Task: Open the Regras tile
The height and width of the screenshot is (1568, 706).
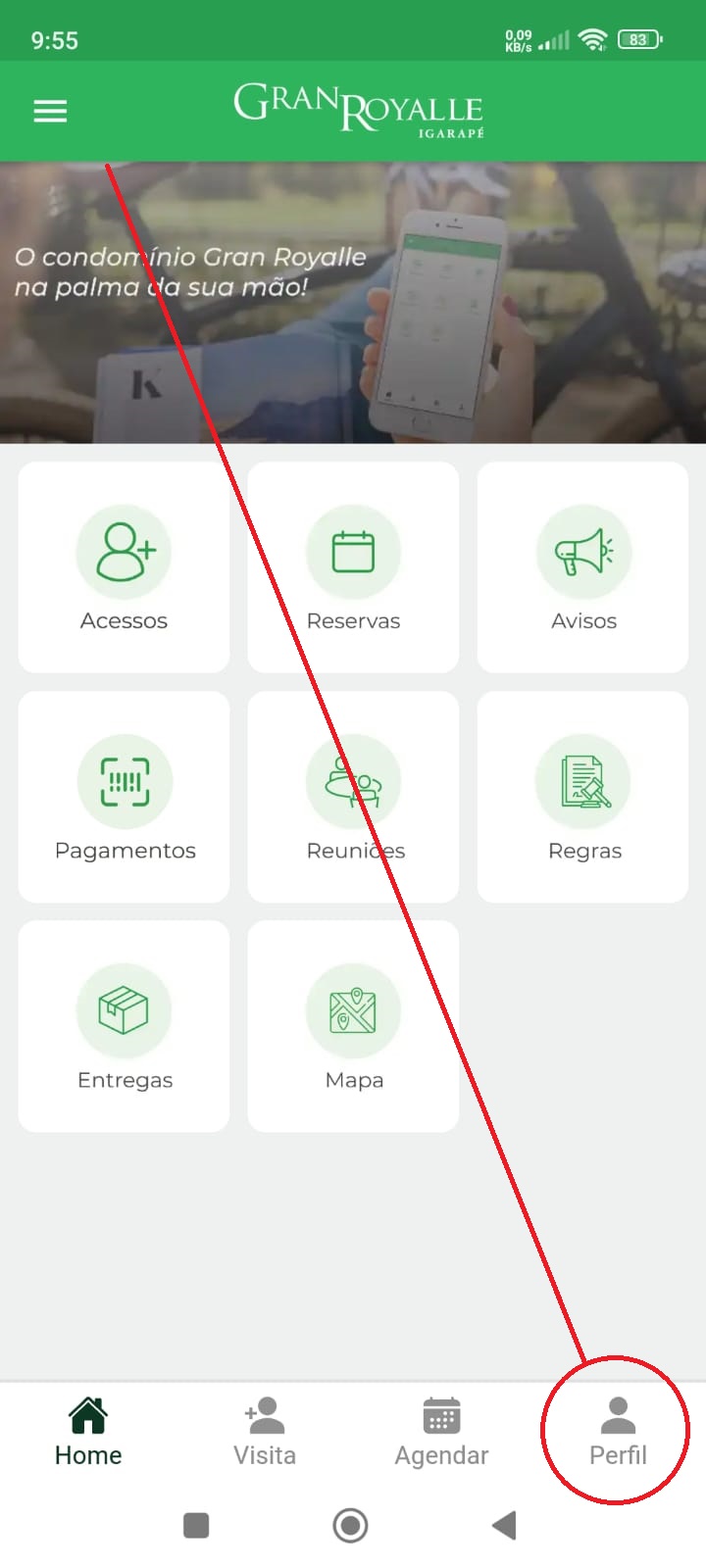Action: click(x=583, y=797)
